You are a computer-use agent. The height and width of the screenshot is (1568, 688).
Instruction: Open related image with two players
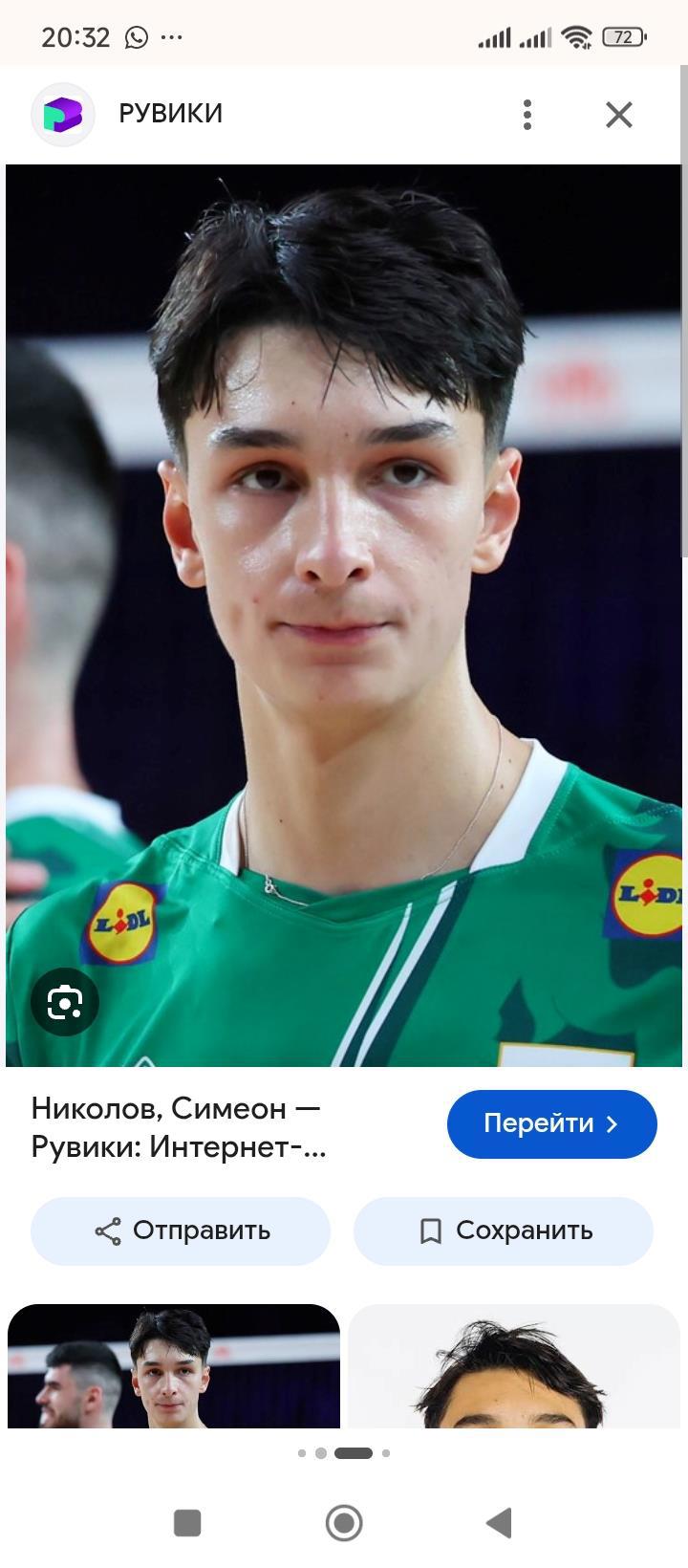click(x=174, y=1366)
